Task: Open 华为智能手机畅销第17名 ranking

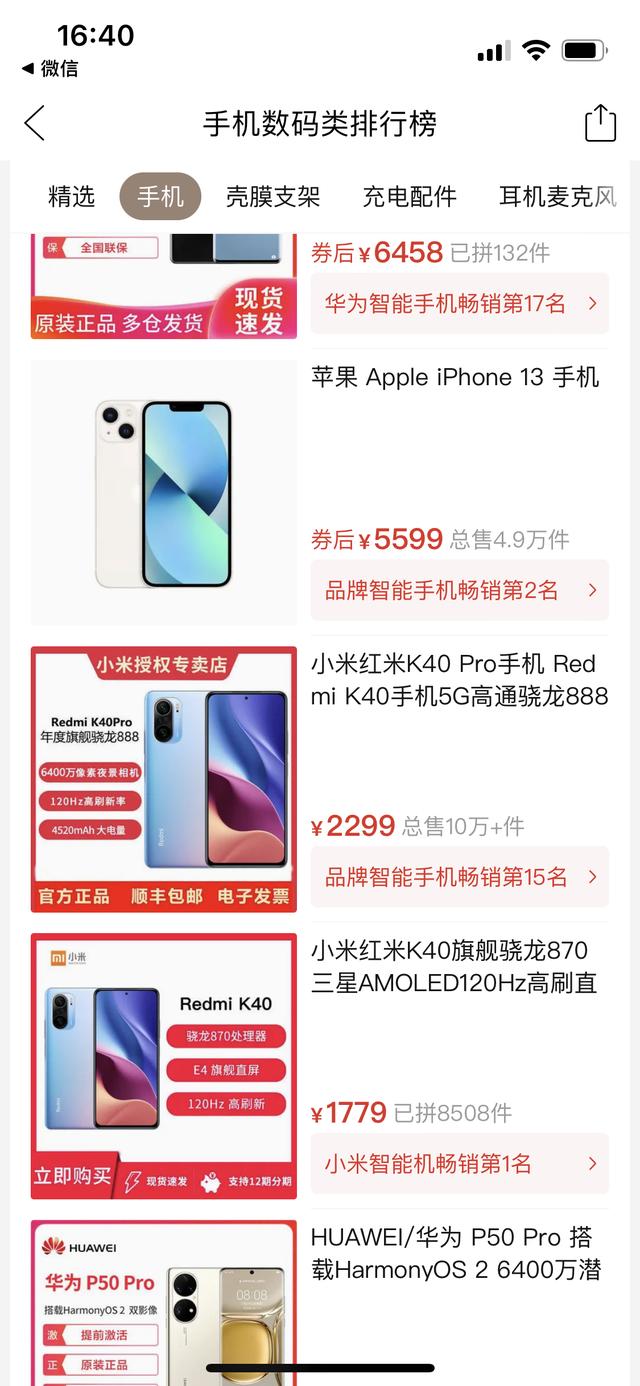Action: [459, 303]
